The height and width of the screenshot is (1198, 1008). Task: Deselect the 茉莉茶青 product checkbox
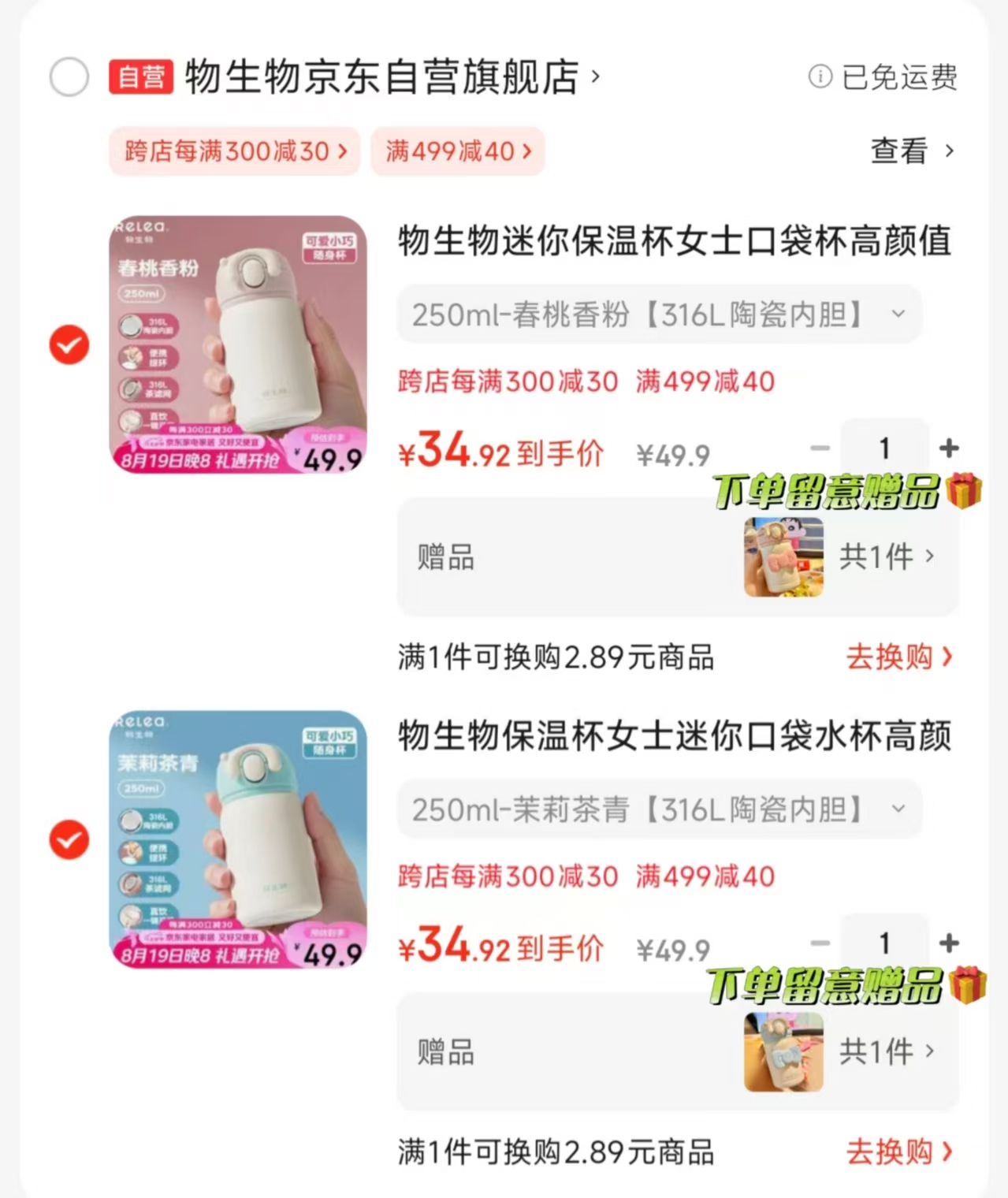coord(68,840)
